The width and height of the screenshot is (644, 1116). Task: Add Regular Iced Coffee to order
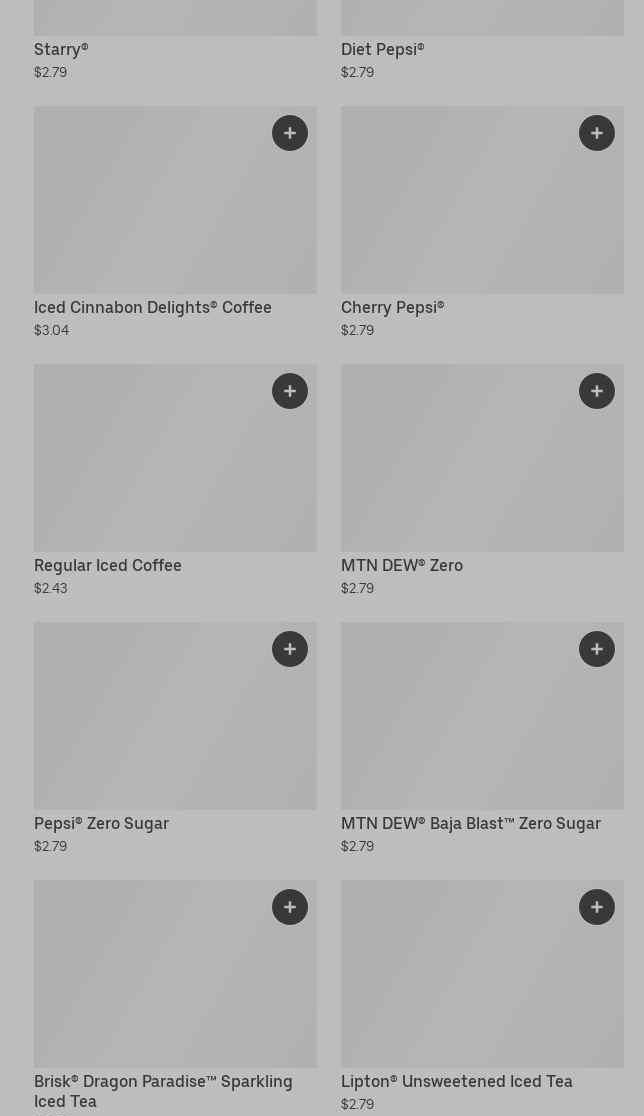pyautogui.click(x=290, y=391)
